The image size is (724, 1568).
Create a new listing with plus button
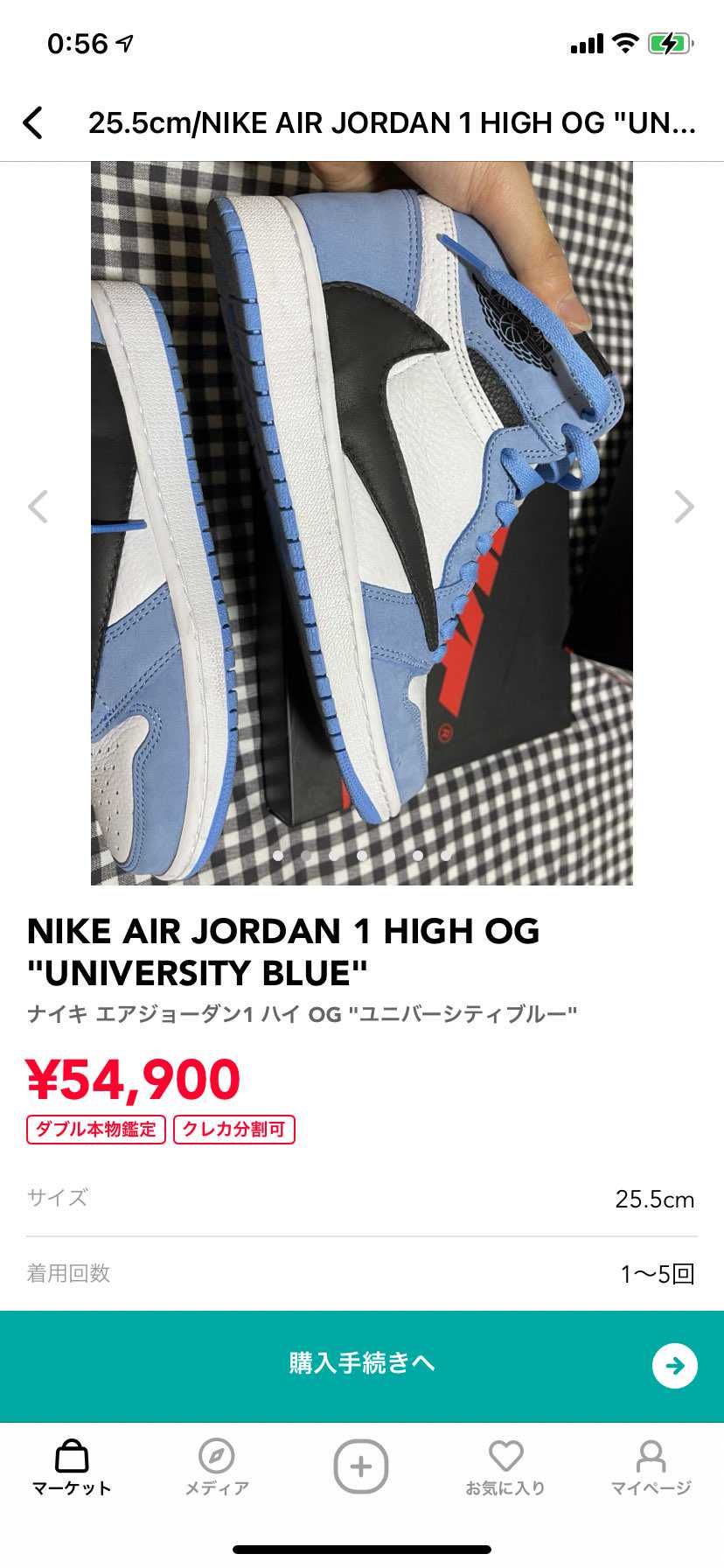pos(361,1466)
